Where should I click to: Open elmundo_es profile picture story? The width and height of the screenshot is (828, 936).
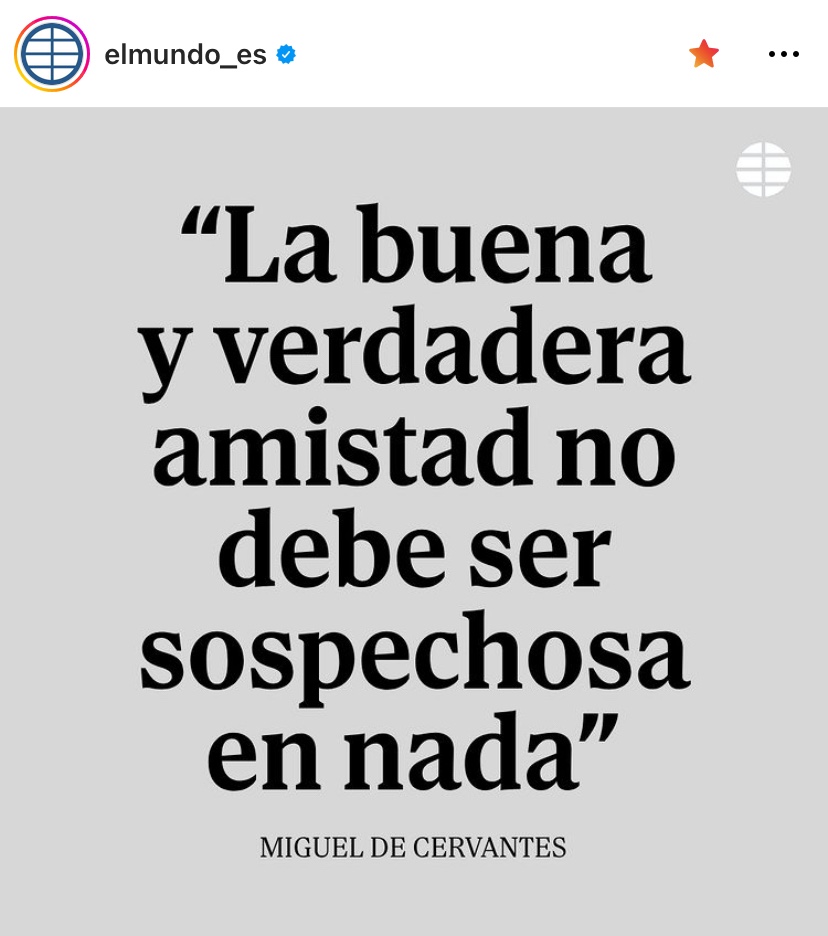pos(52,54)
